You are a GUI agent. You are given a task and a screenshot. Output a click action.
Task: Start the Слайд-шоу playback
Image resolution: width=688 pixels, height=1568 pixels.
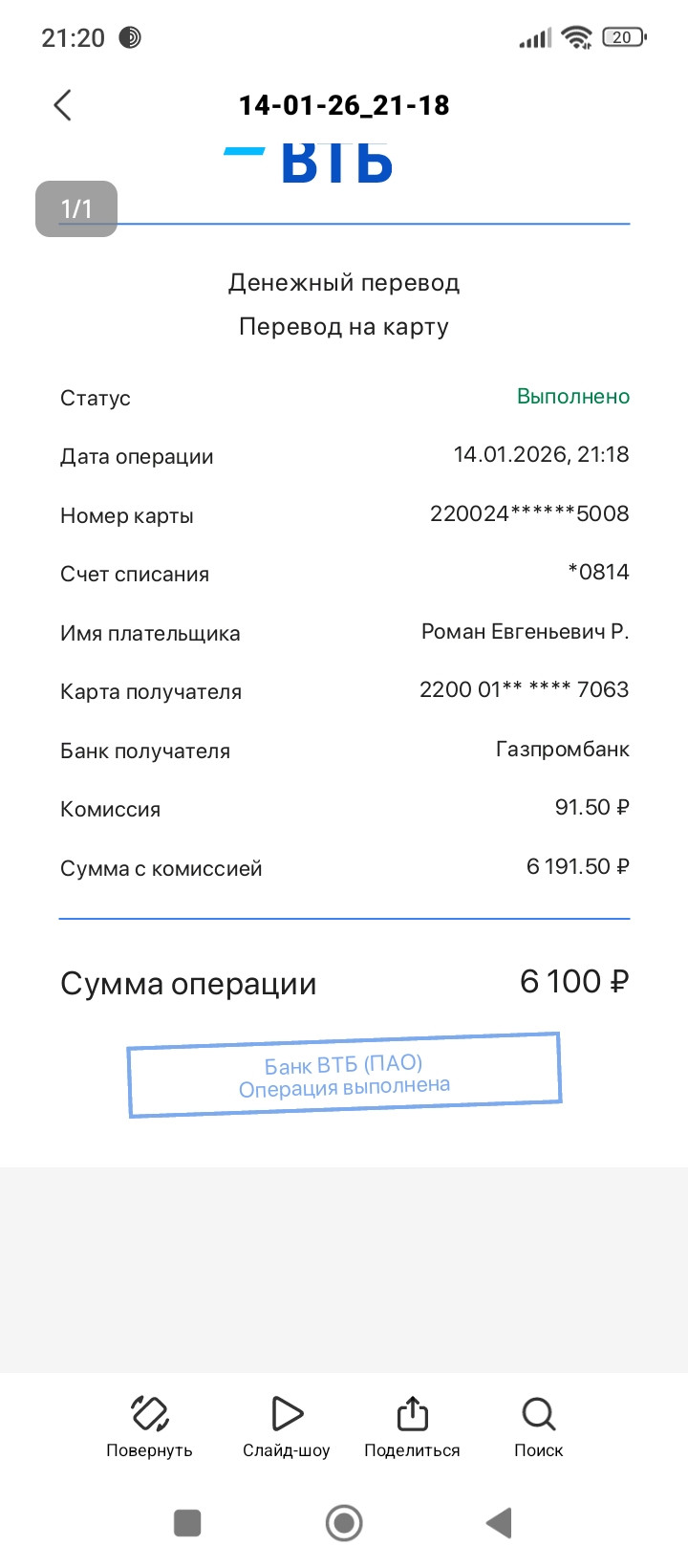(286, 1425)
